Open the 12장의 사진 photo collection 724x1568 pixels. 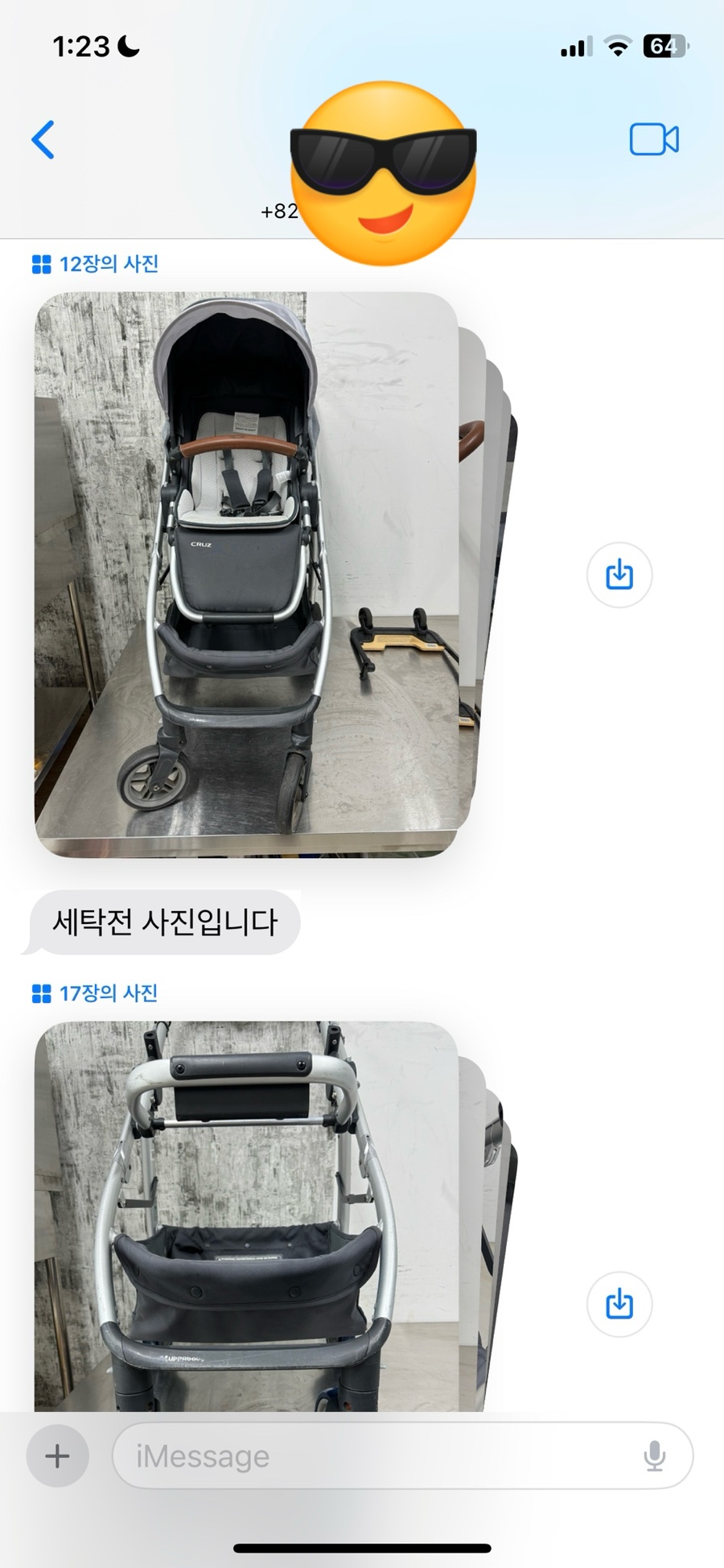[96, 264]
